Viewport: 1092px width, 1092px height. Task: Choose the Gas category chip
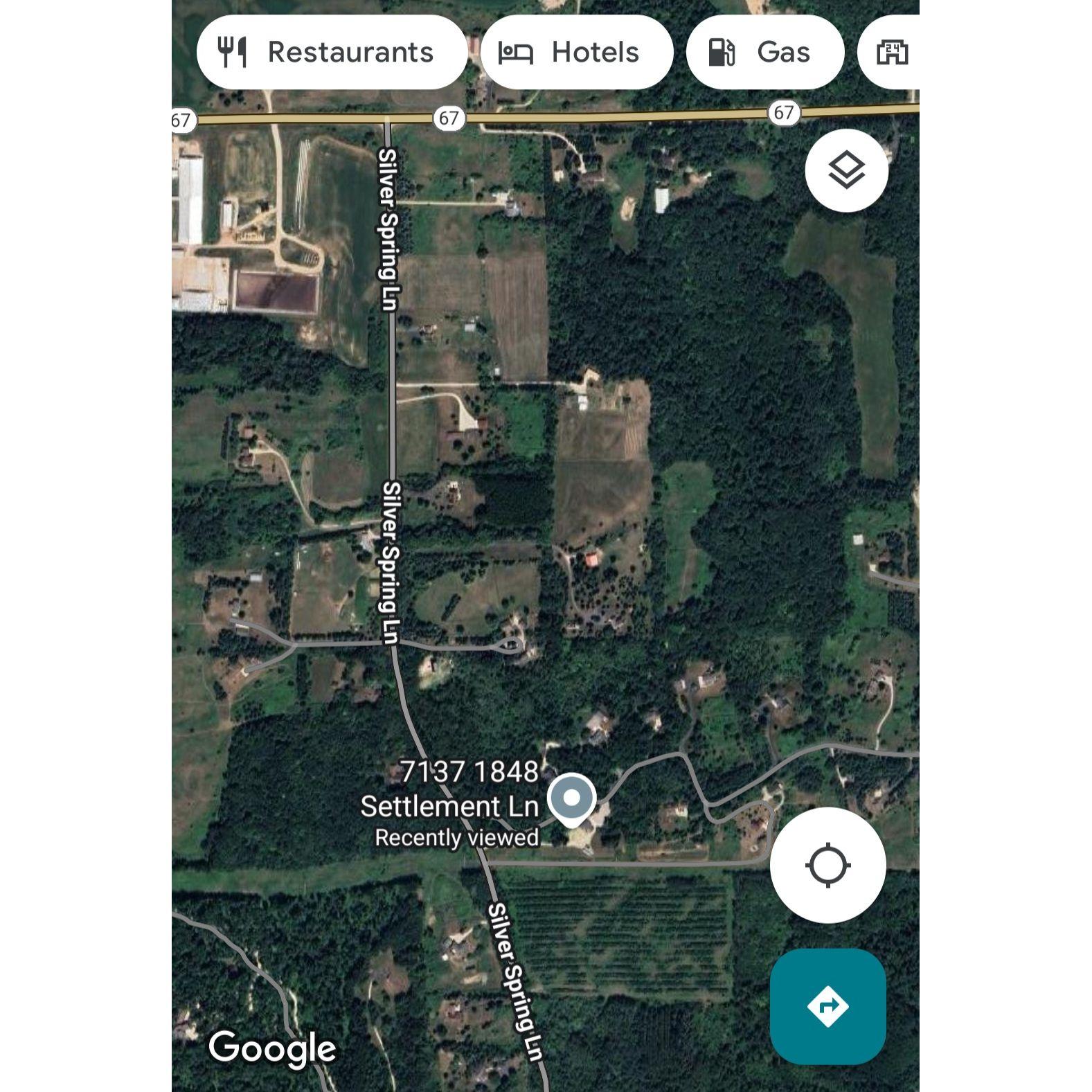click(764, 53)
